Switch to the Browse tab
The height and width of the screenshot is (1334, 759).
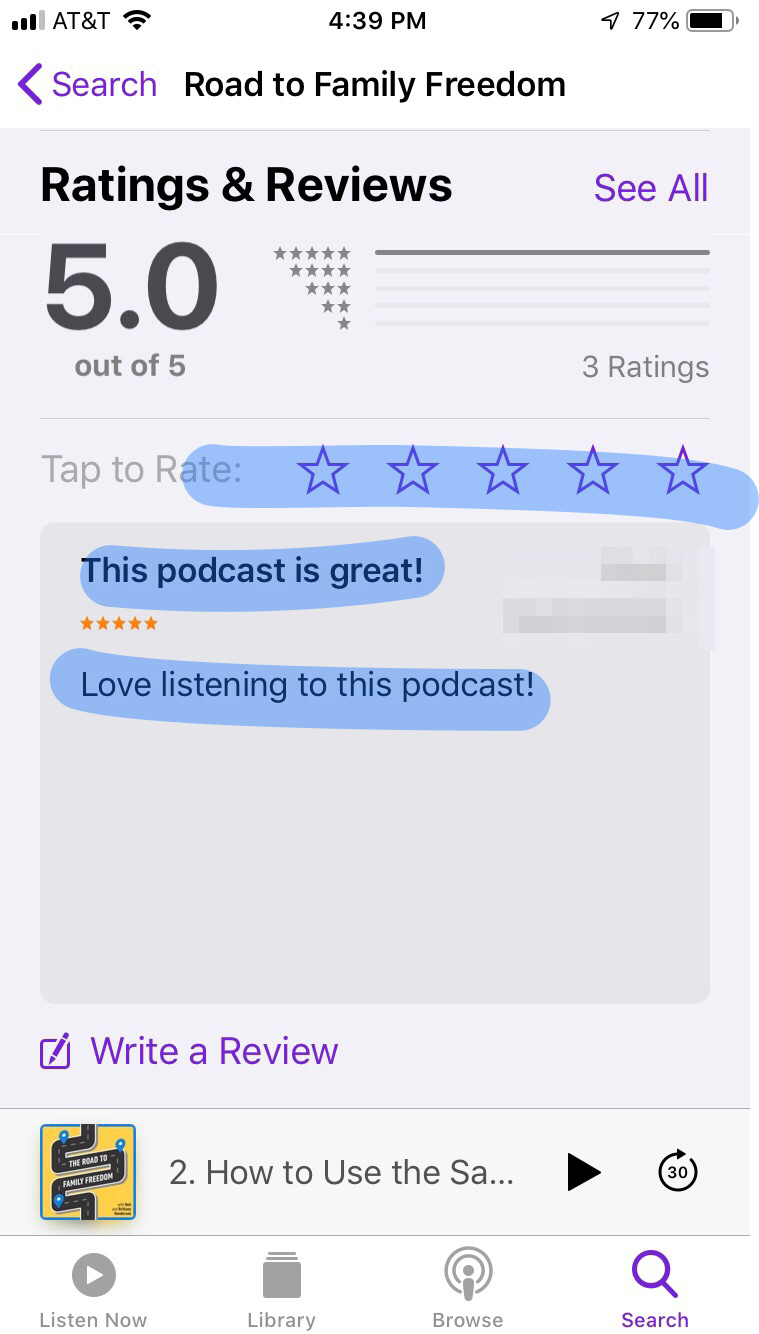click(x=467, y=1291)
